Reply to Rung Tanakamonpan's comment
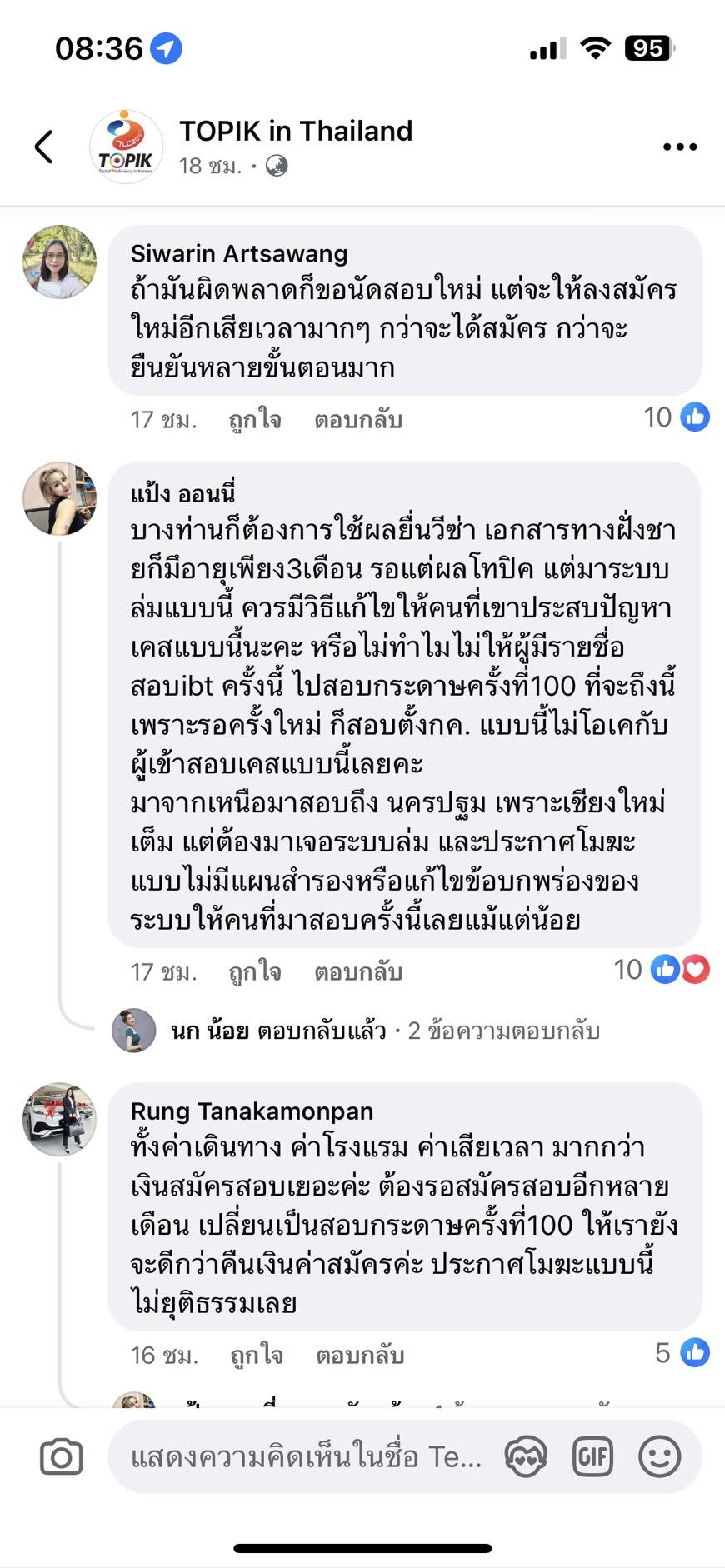 click(x=360, y=1356)
